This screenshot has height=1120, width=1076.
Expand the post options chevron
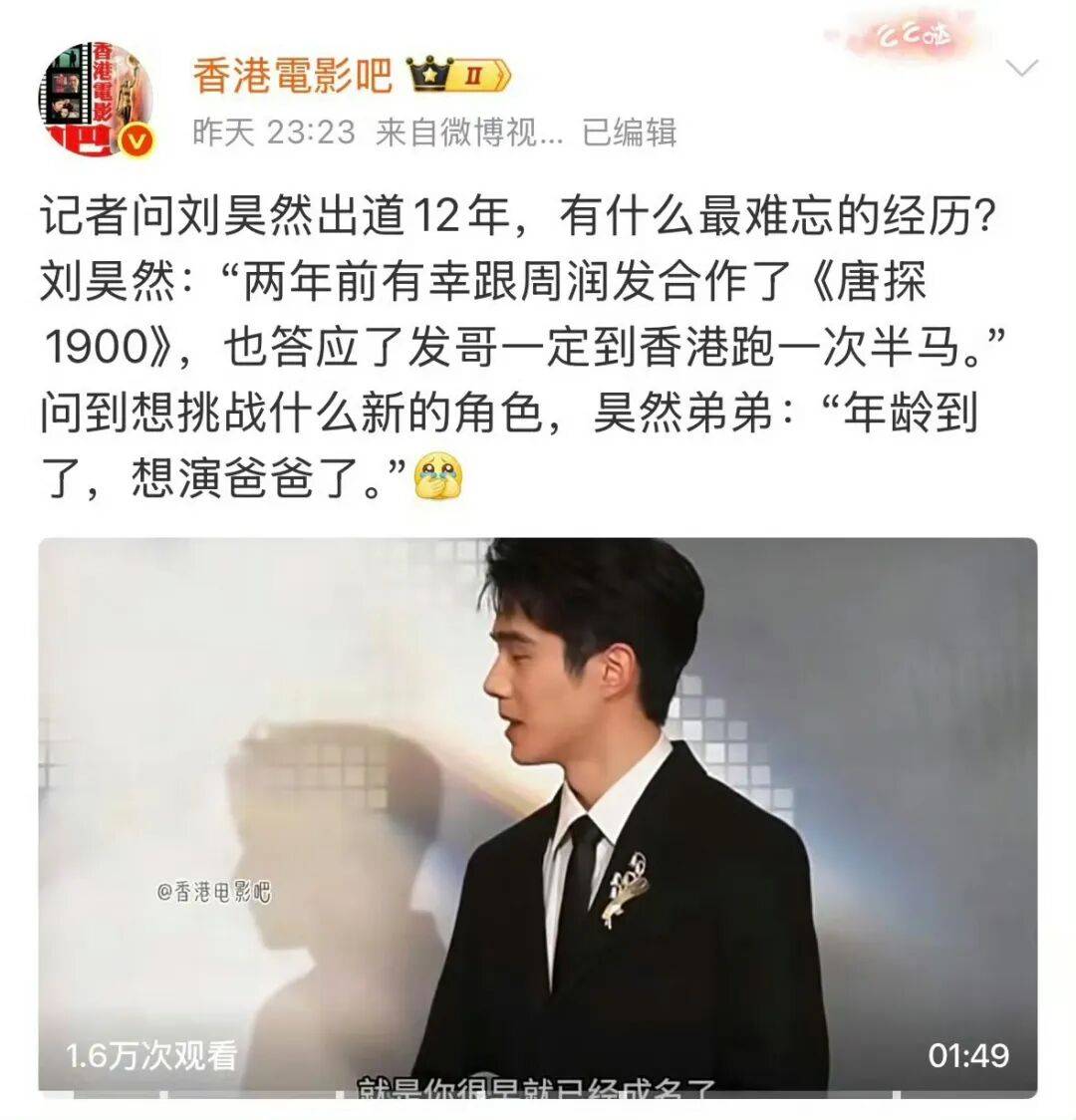[x=1022, y=70]
